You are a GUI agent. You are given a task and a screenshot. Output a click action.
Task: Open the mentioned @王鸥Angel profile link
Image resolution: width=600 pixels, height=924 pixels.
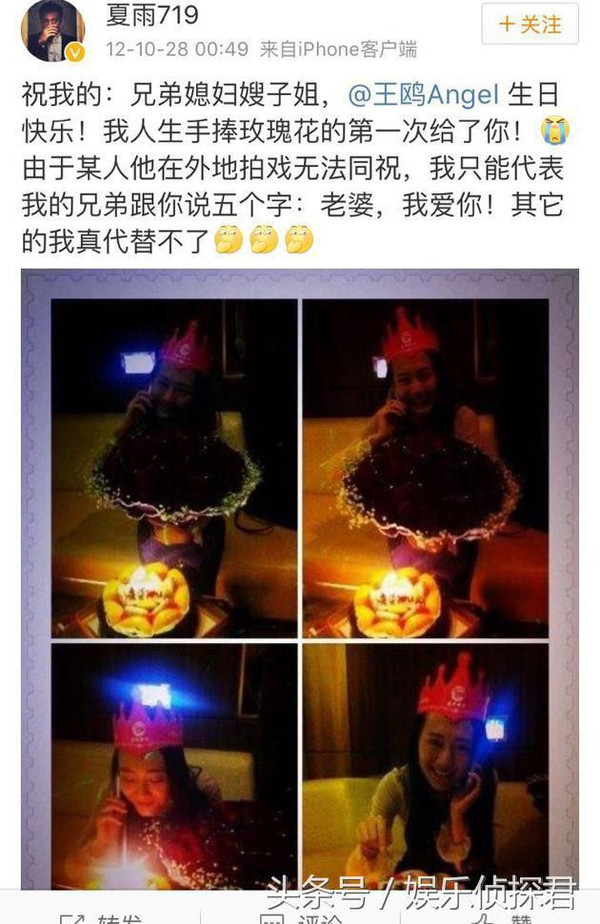tap(424, 95)
